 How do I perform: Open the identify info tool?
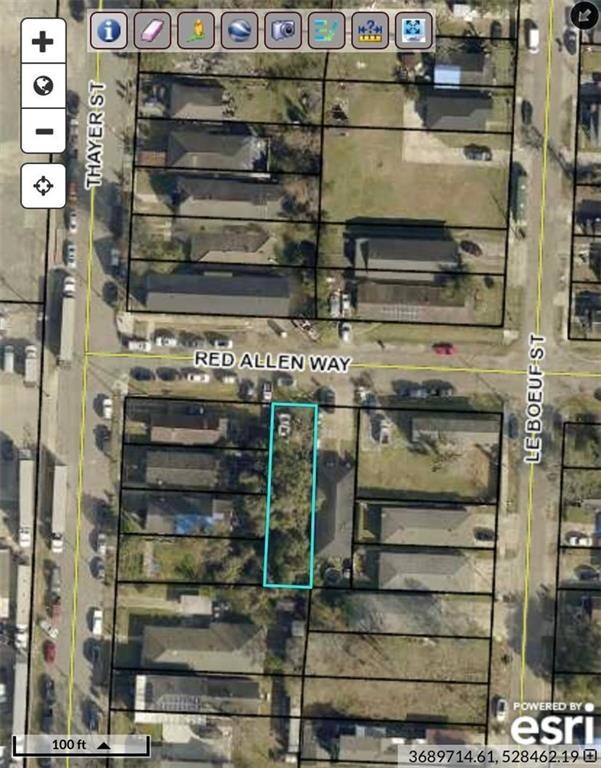pyautogui.click(x=109, y=30)
